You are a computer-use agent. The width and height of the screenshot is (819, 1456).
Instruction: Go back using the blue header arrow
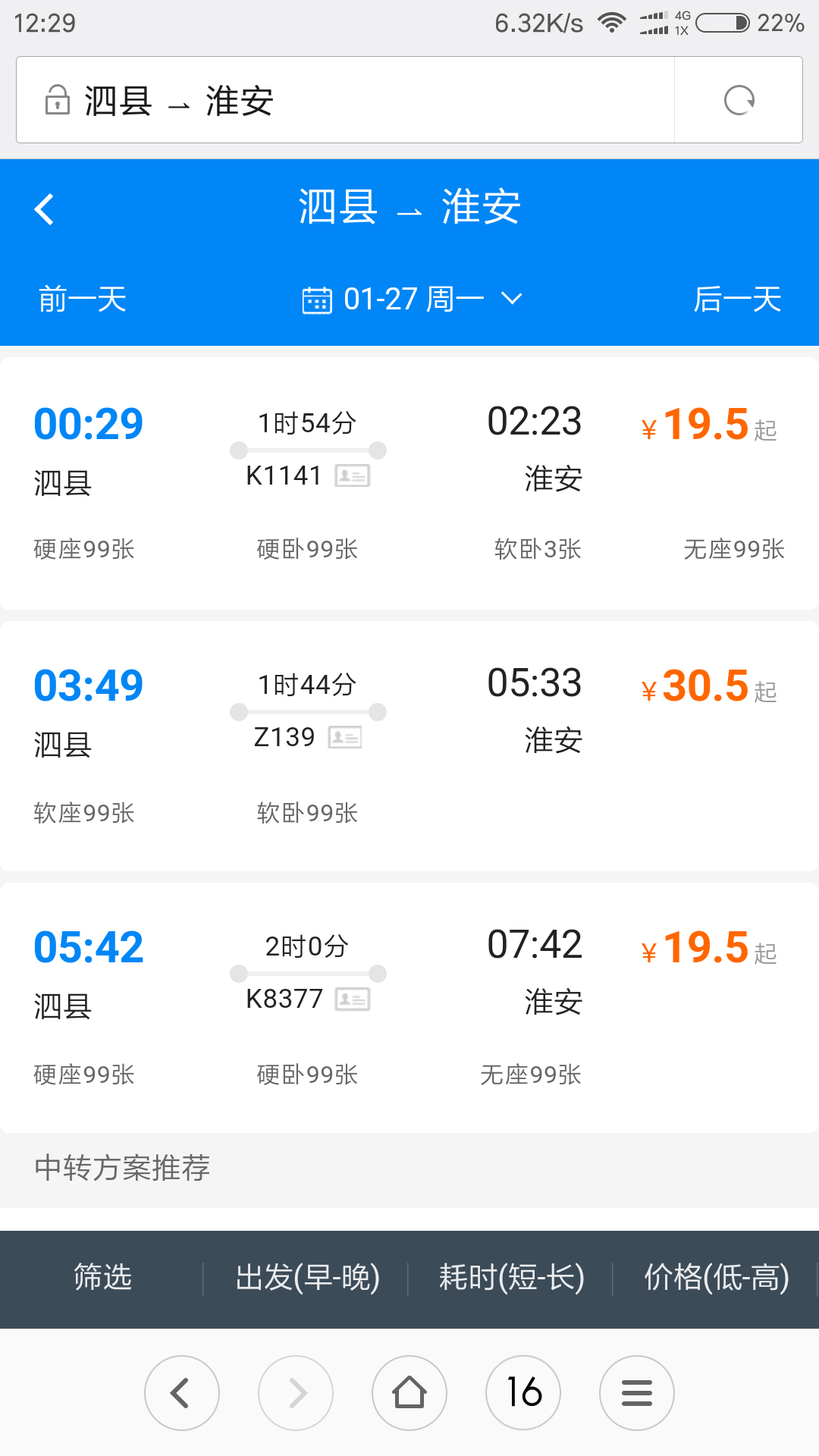(x=45, y=209)
